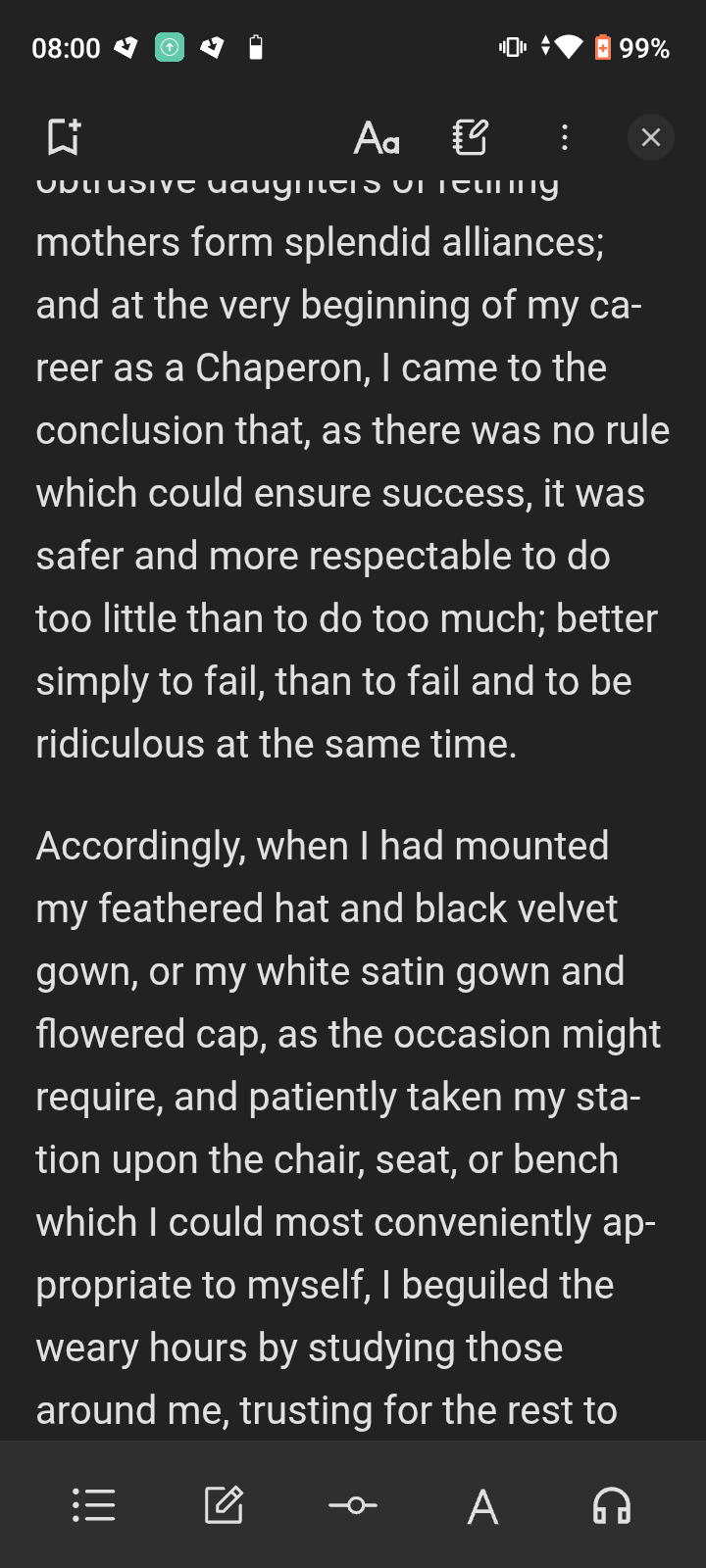Open the reading progress slider control
The image size is (706, 1568).
[353, 1504]
